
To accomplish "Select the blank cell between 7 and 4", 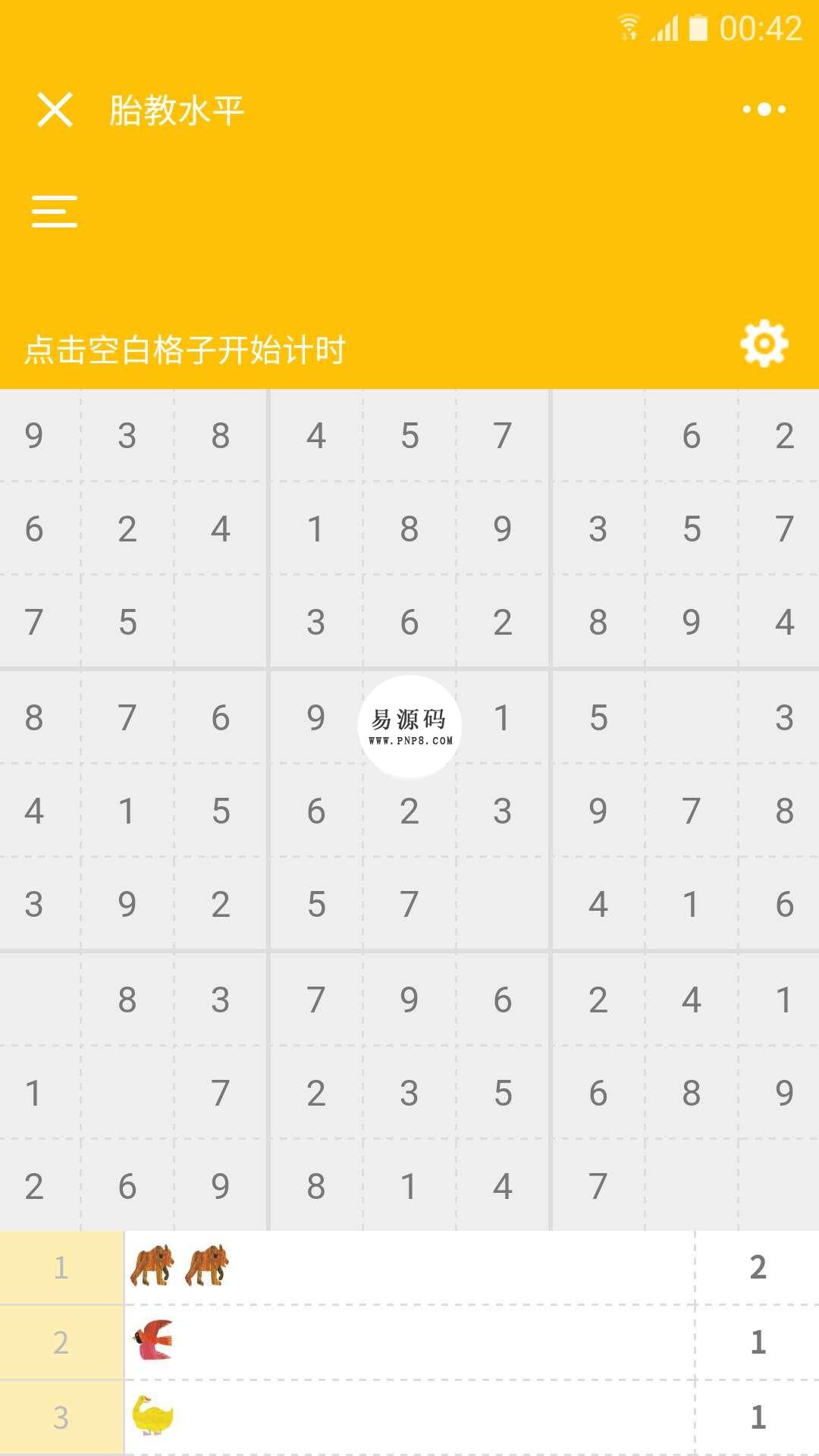I will (x=503, y=904).
